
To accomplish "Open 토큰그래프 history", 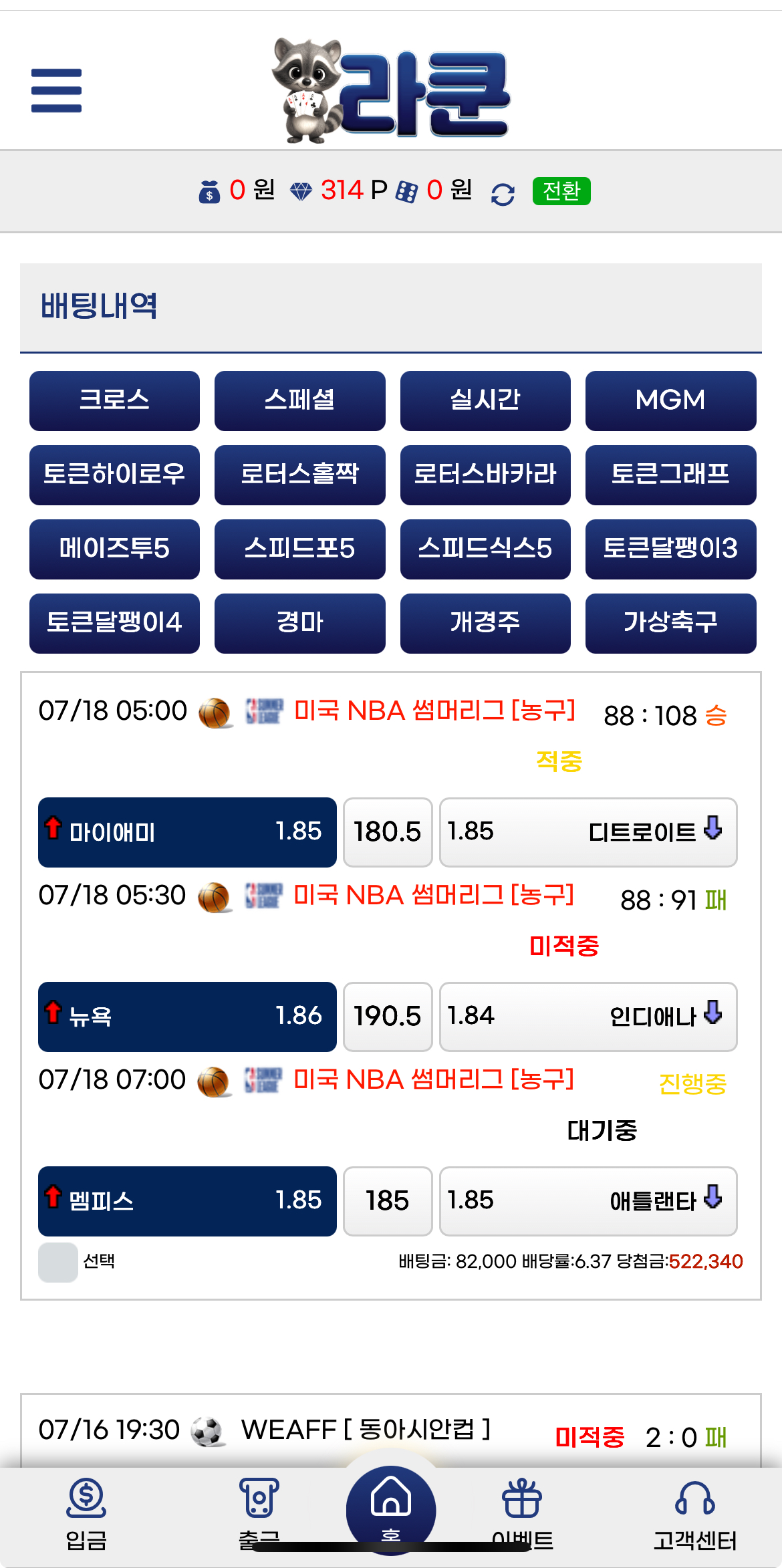I will [670, 475].
